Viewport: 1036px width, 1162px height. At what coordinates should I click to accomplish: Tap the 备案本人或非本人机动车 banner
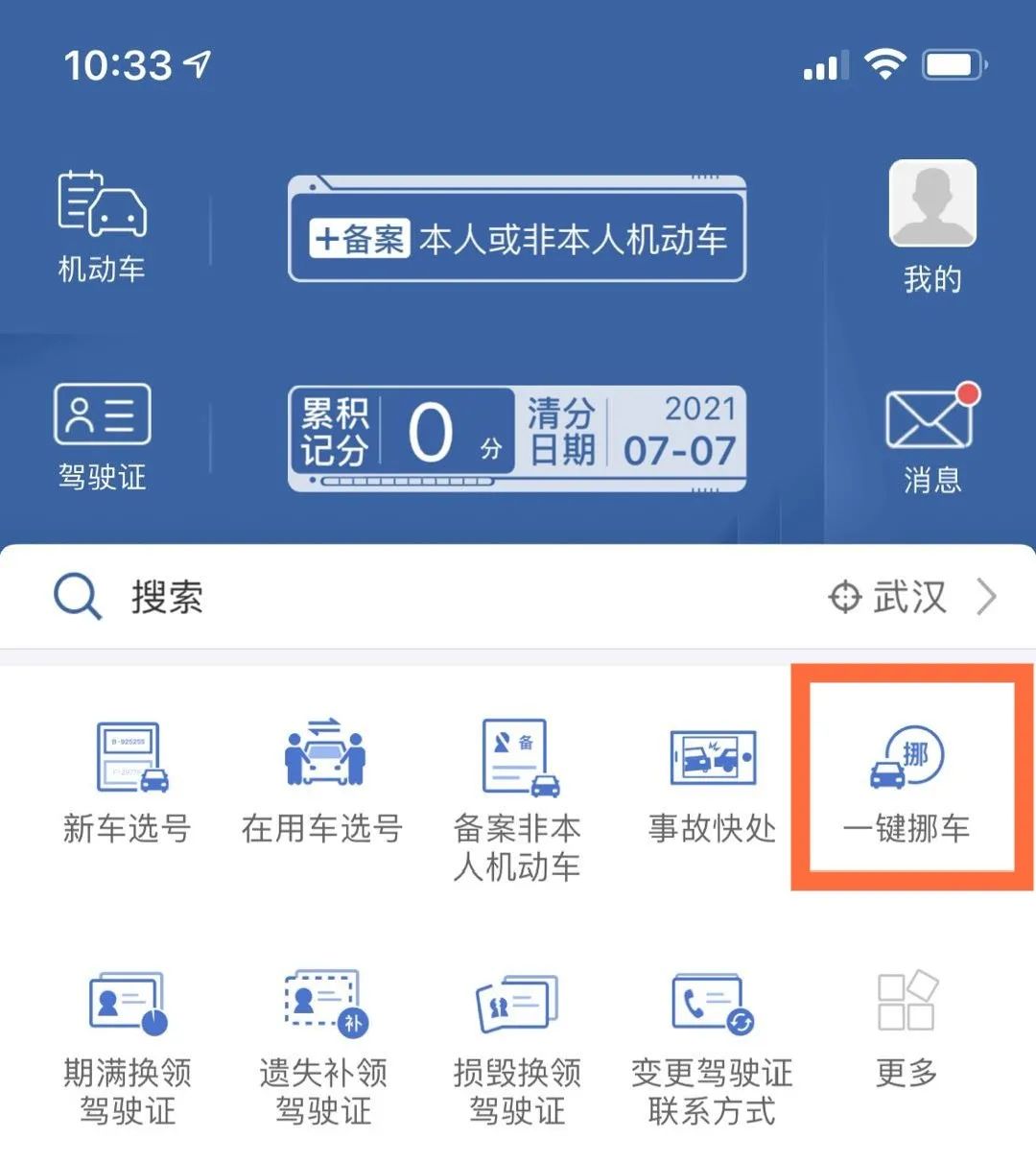517,237
